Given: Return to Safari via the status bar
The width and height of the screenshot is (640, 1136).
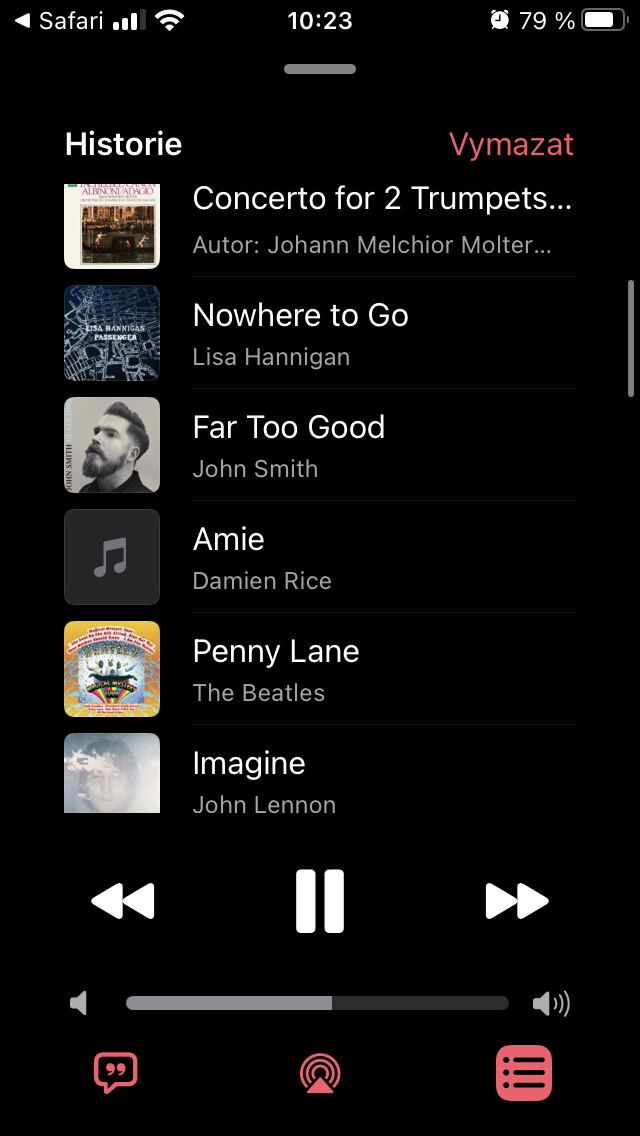Looking at the screenshot, I should pos(60,20).
